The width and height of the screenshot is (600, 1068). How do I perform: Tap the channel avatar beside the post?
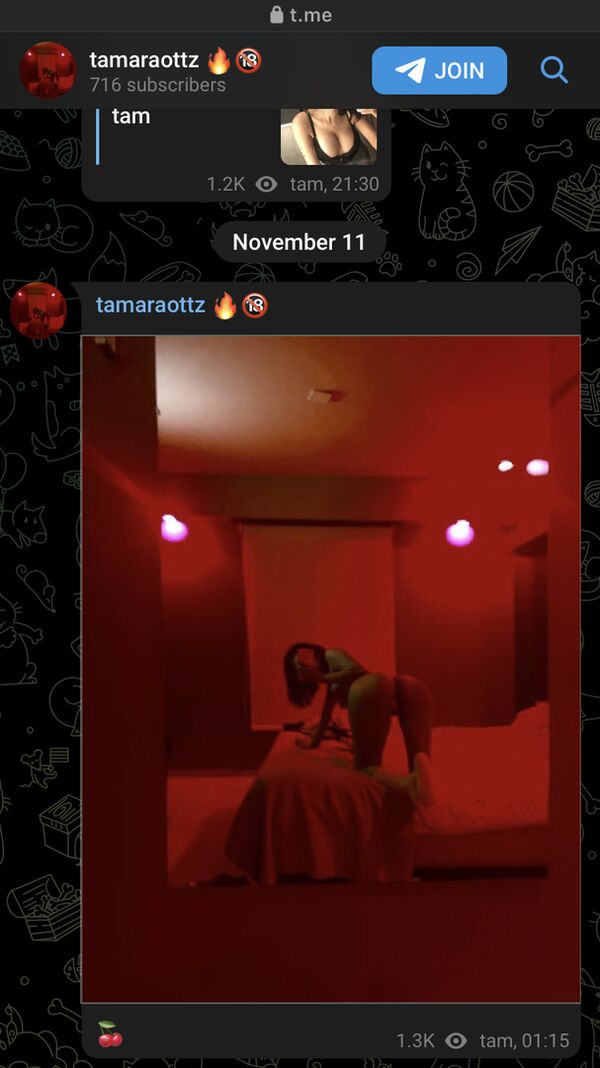(38, 309)
